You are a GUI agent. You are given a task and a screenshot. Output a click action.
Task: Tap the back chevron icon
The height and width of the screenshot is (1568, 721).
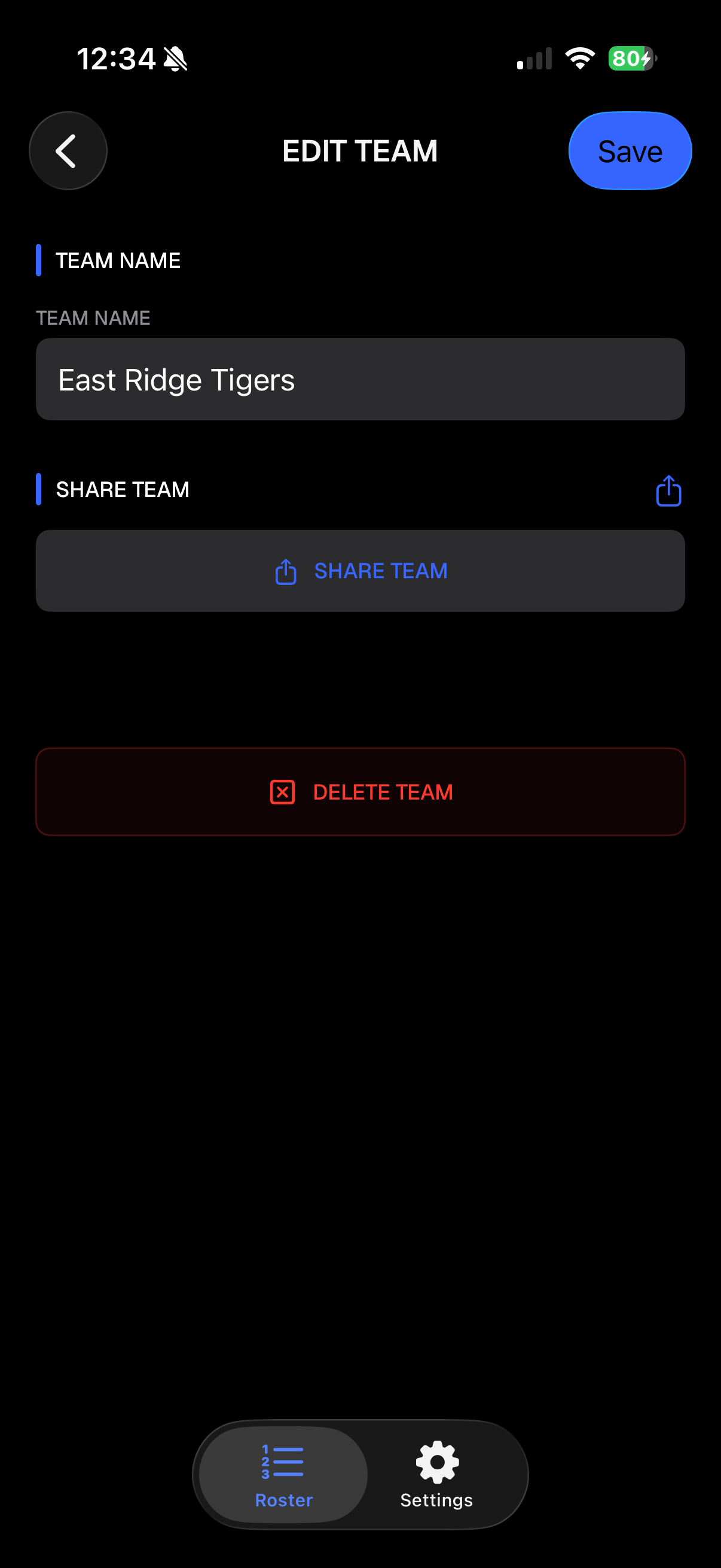pyautogui.click(x=67, y=150)
